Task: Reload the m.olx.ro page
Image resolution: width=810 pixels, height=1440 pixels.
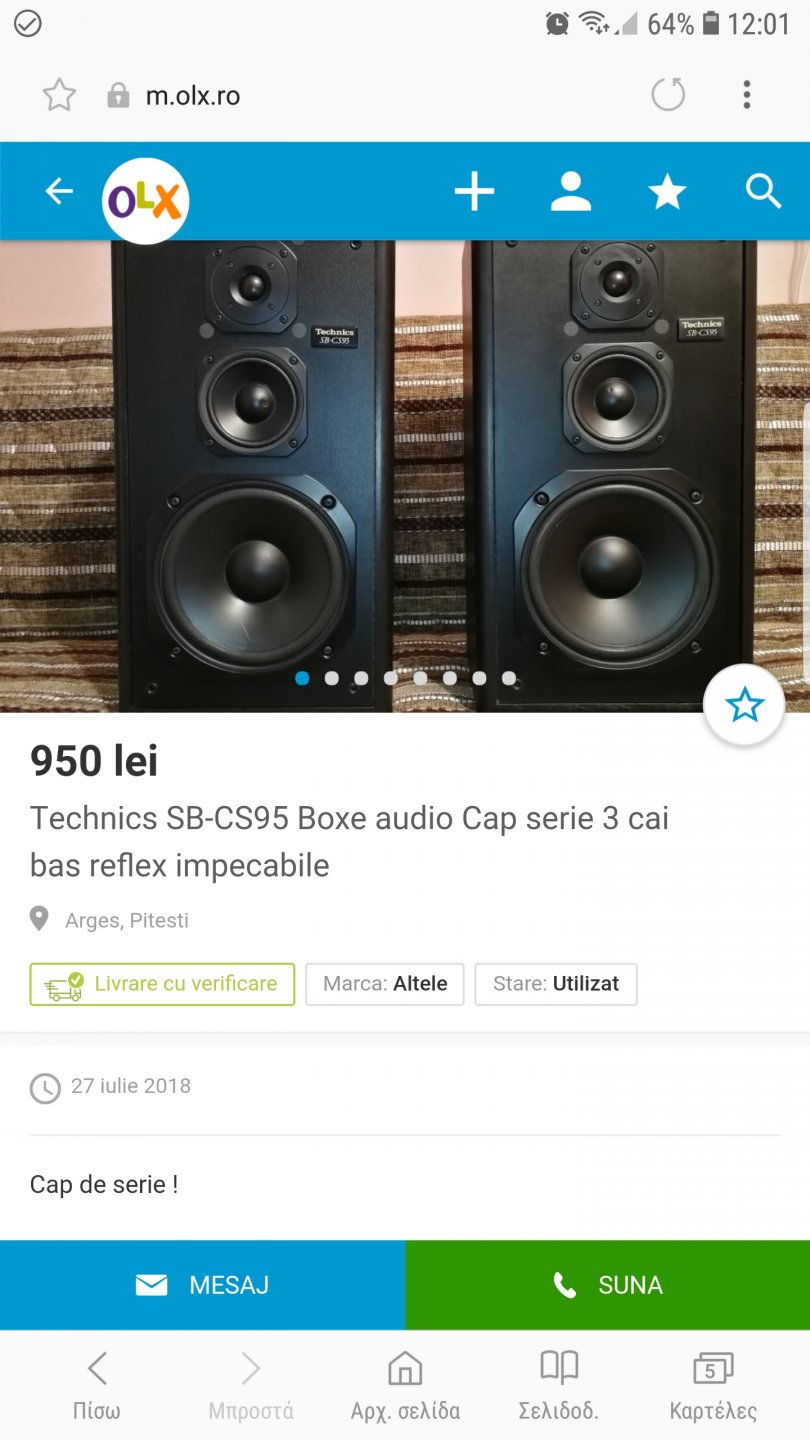Action: (x=668, y=96)
